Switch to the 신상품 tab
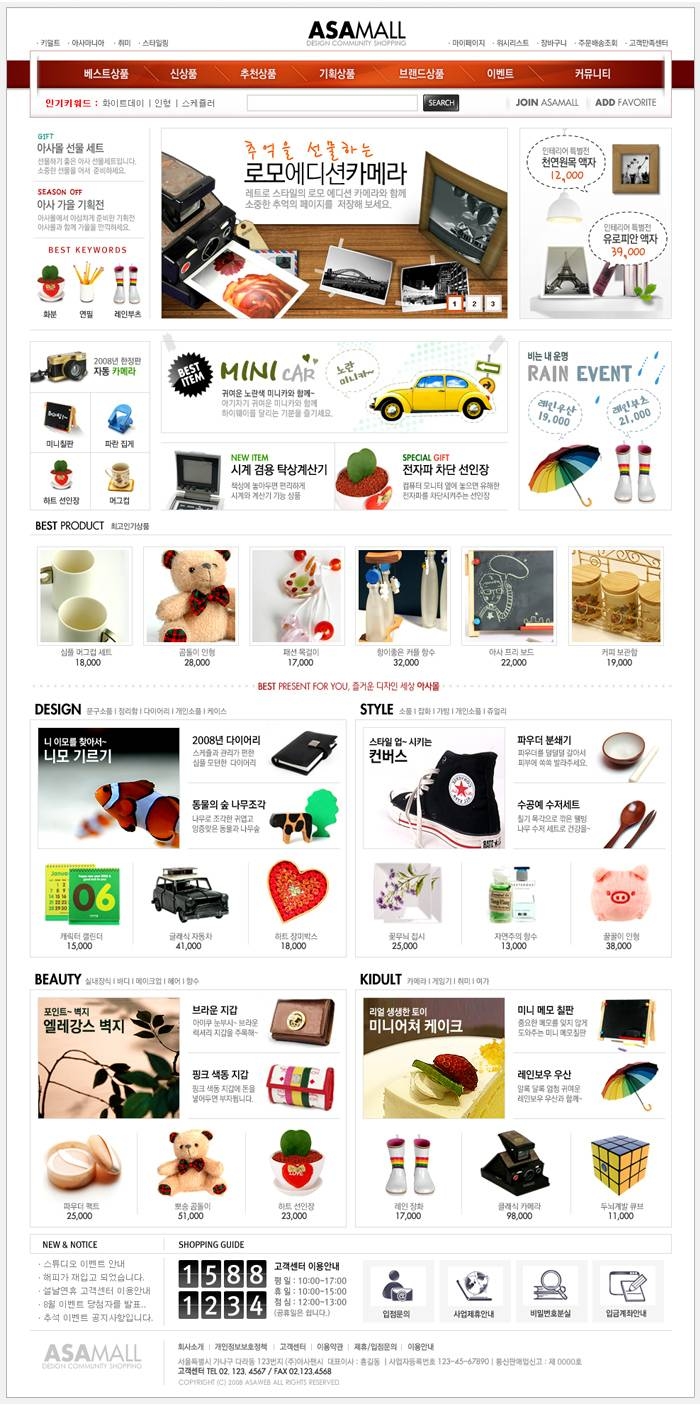 [x=184, y=74]
